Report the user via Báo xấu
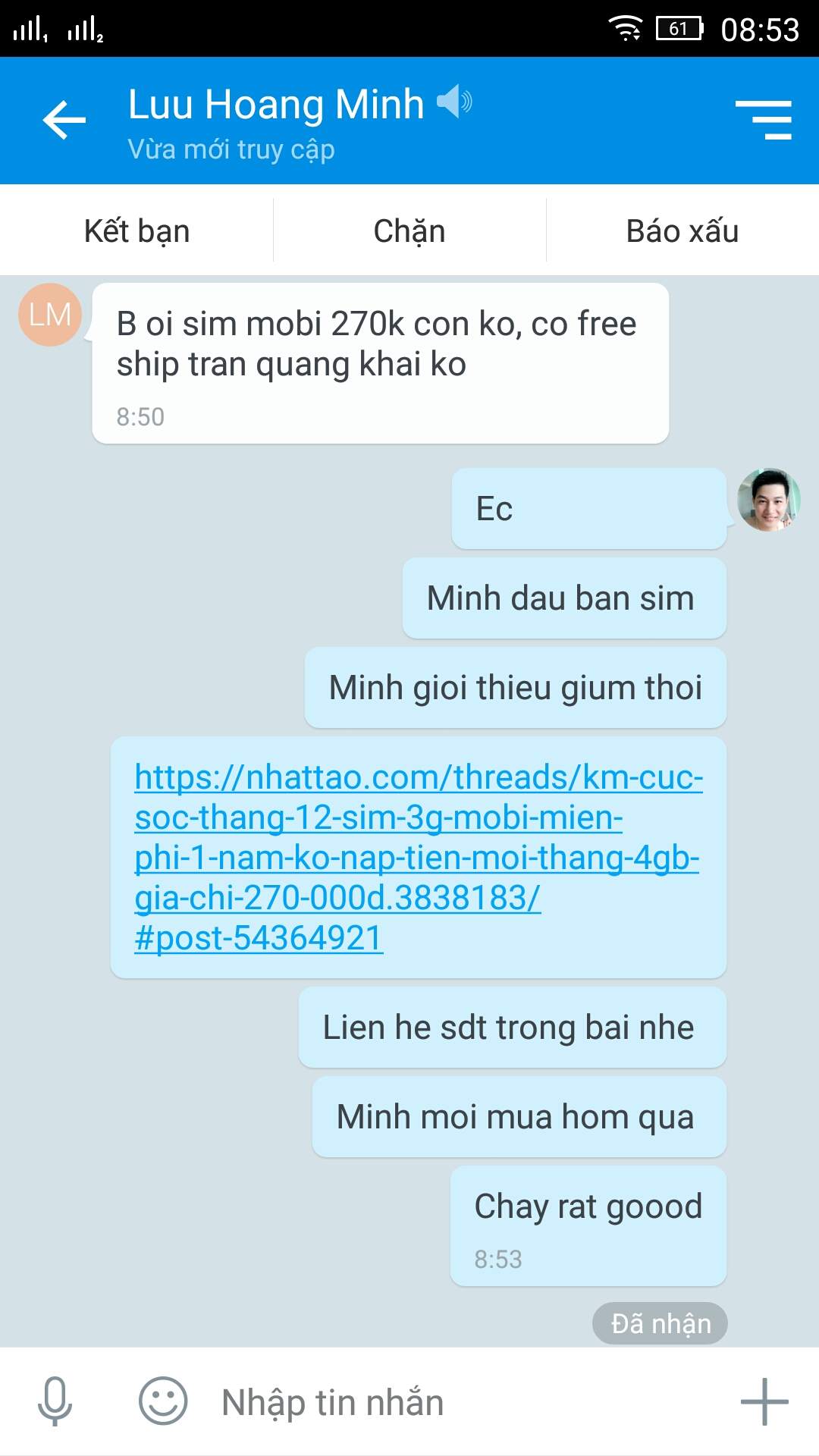Viewport: 819px width, 1456px height. pos(682,231)
